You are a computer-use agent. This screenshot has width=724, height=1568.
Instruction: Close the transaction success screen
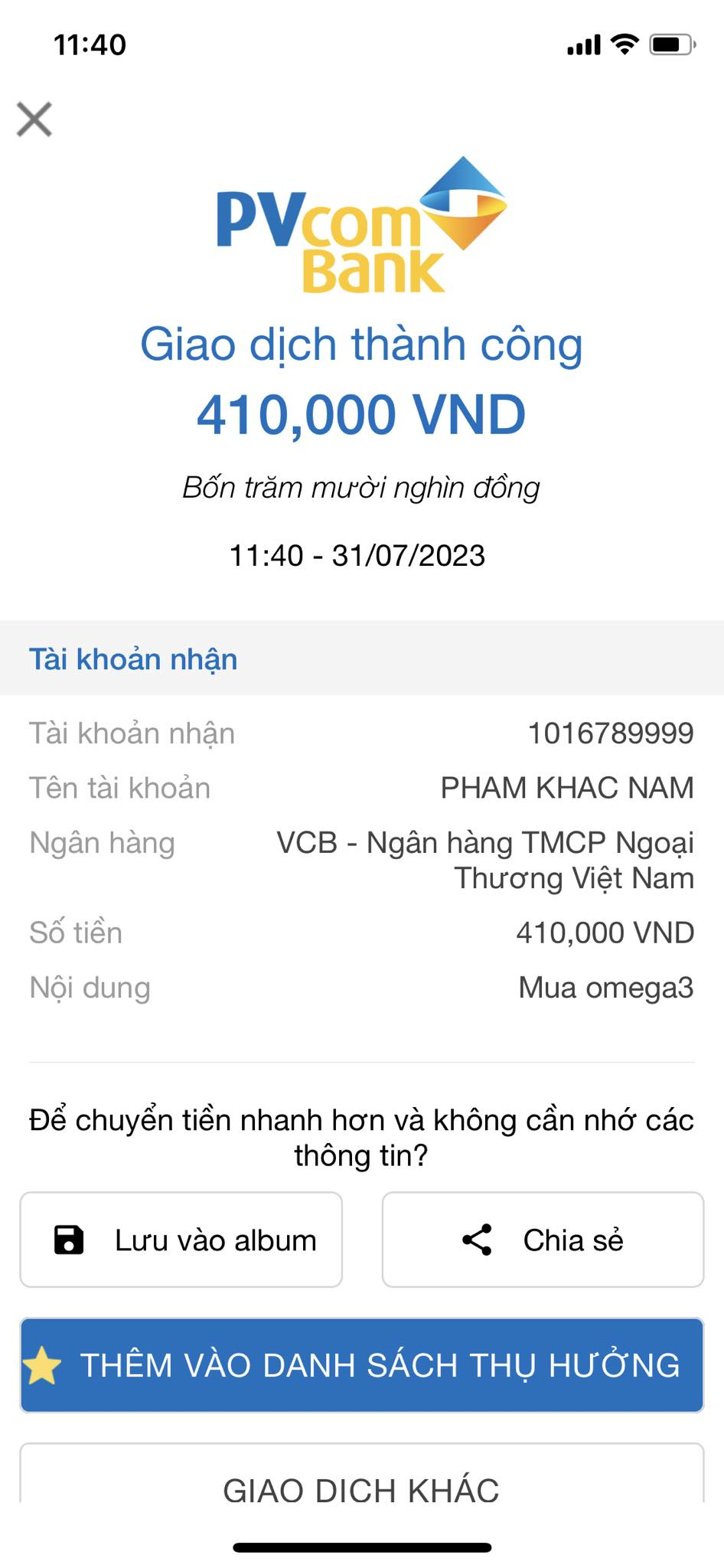click(x=34, y=119)
